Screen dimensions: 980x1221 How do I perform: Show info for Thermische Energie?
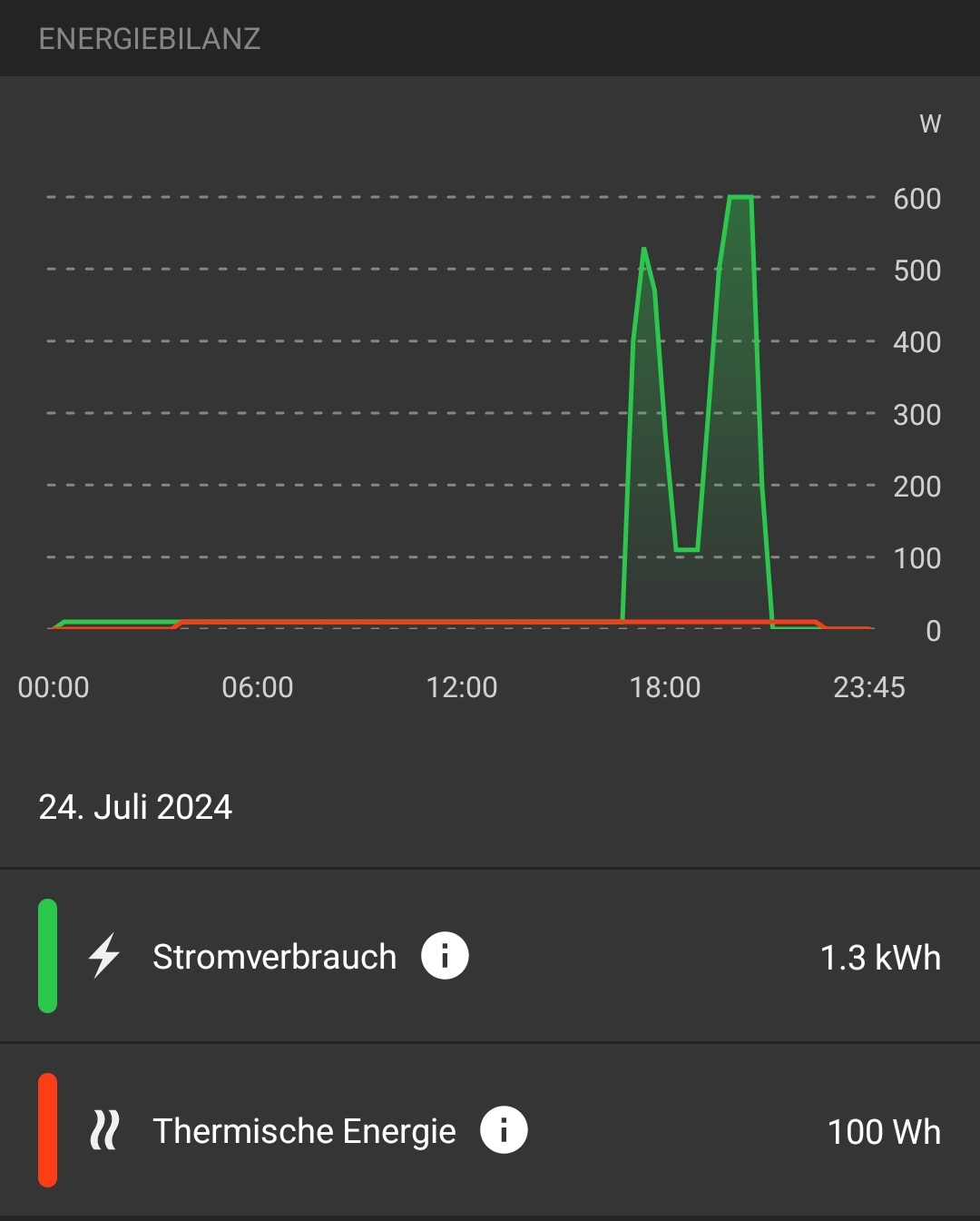point(504,1130)
